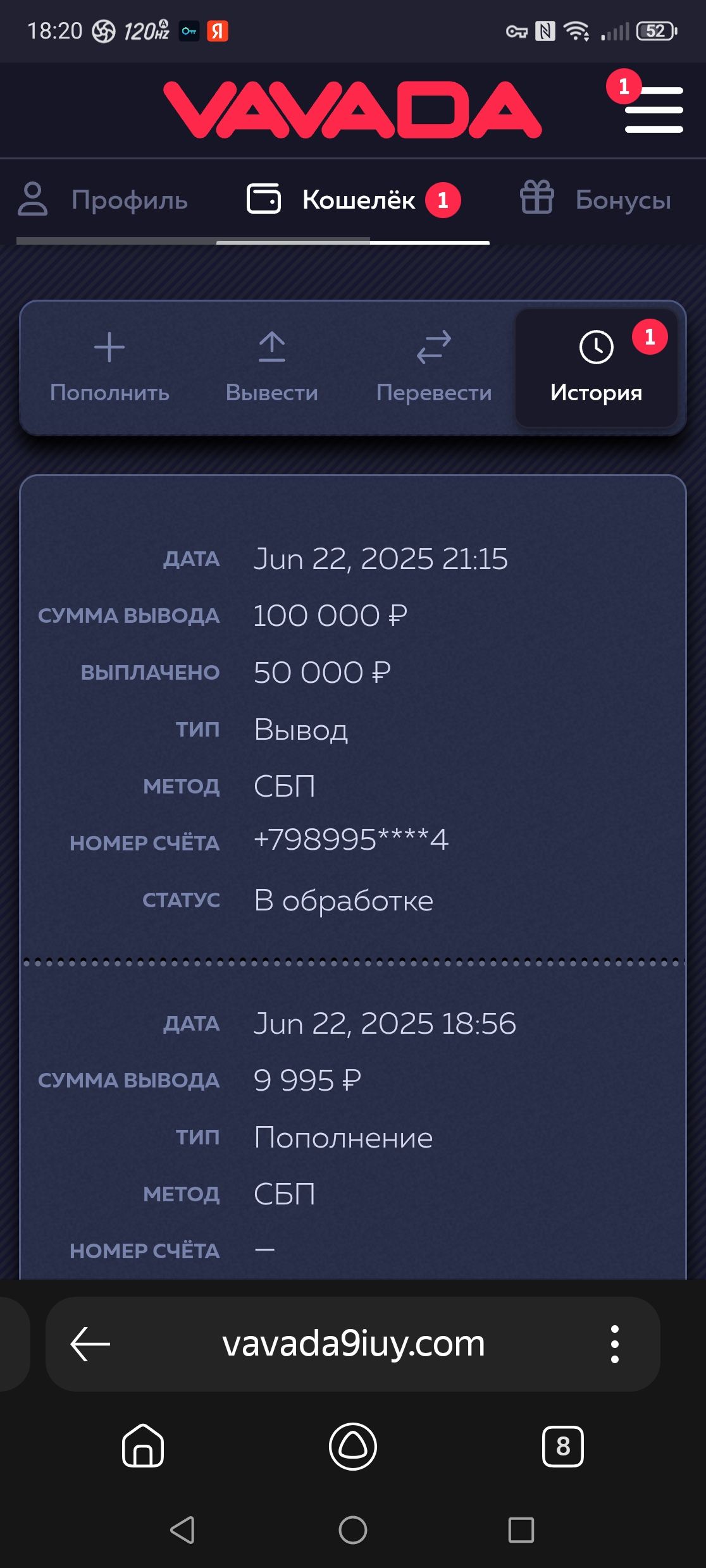
Task: Go to the Бонусы tab
Action: [595, 200]
